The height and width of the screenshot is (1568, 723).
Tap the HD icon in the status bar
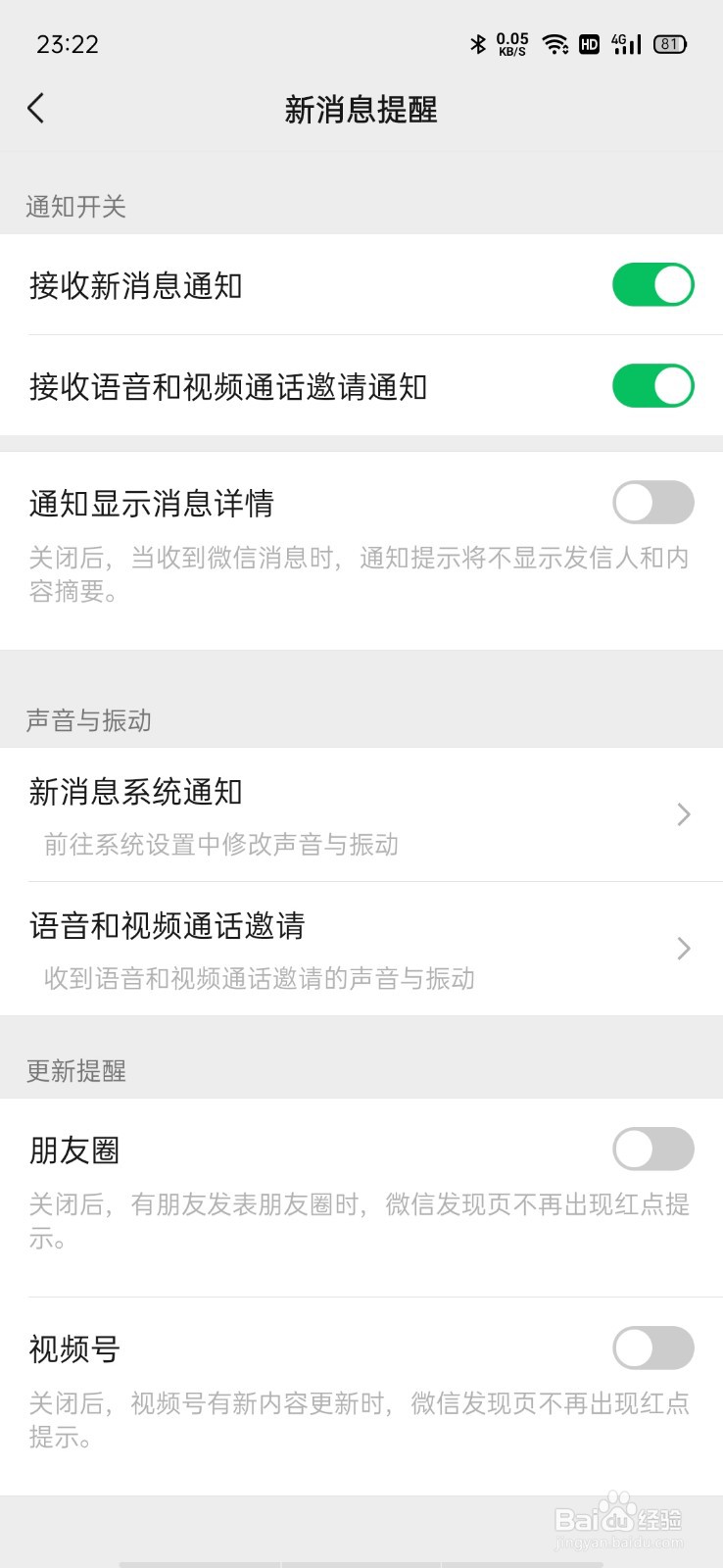point(589,44)
